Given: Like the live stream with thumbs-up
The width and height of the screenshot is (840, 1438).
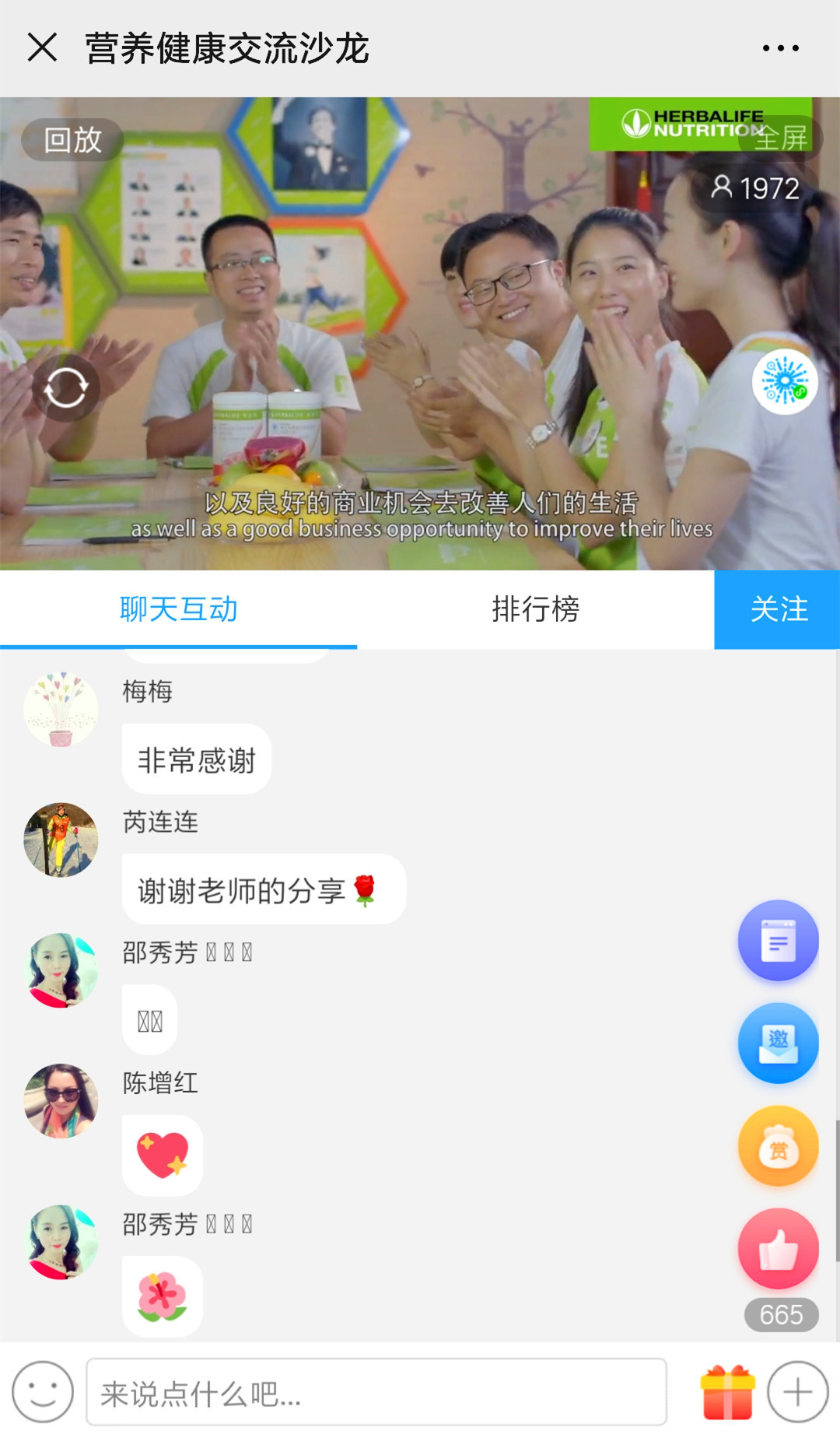Looking at the screenshot, I should pos(778,1249).
